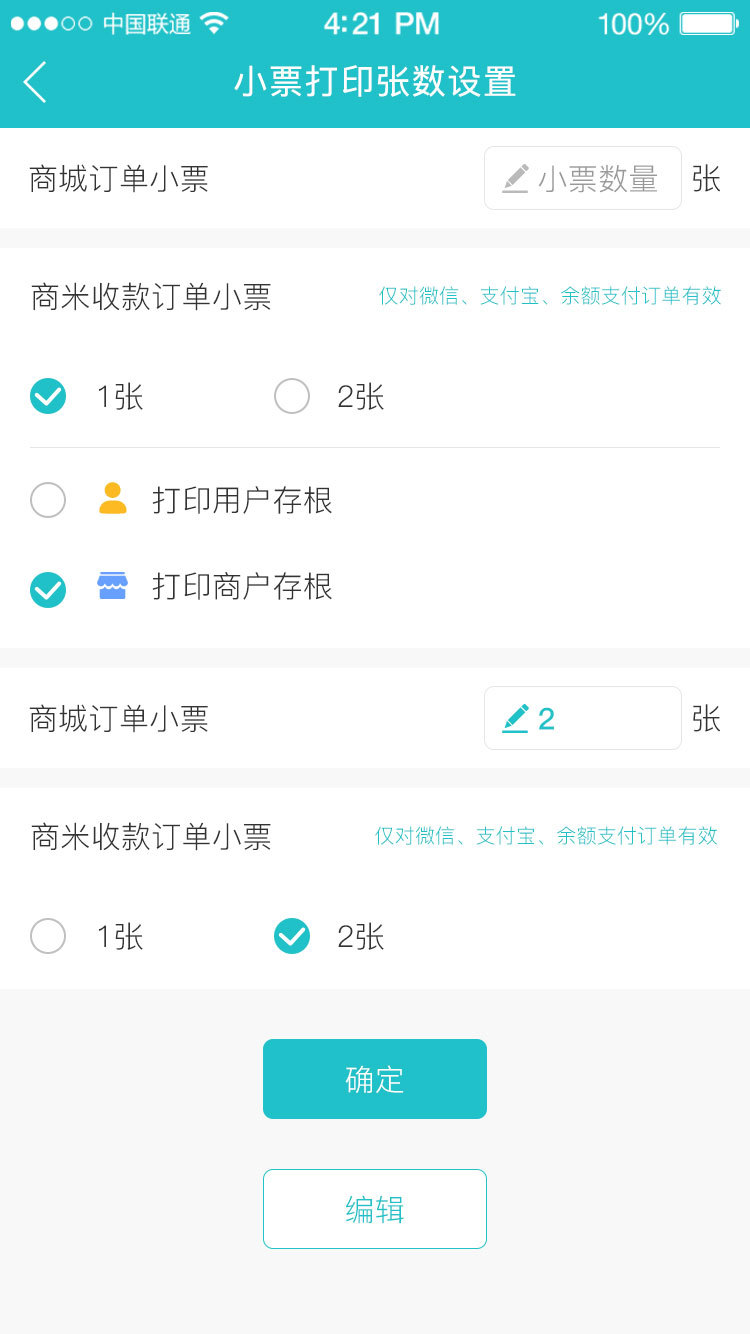Click inside the 小票数量 input box
The height and width of the screenshot is (1334, 750).
point(582,178)
